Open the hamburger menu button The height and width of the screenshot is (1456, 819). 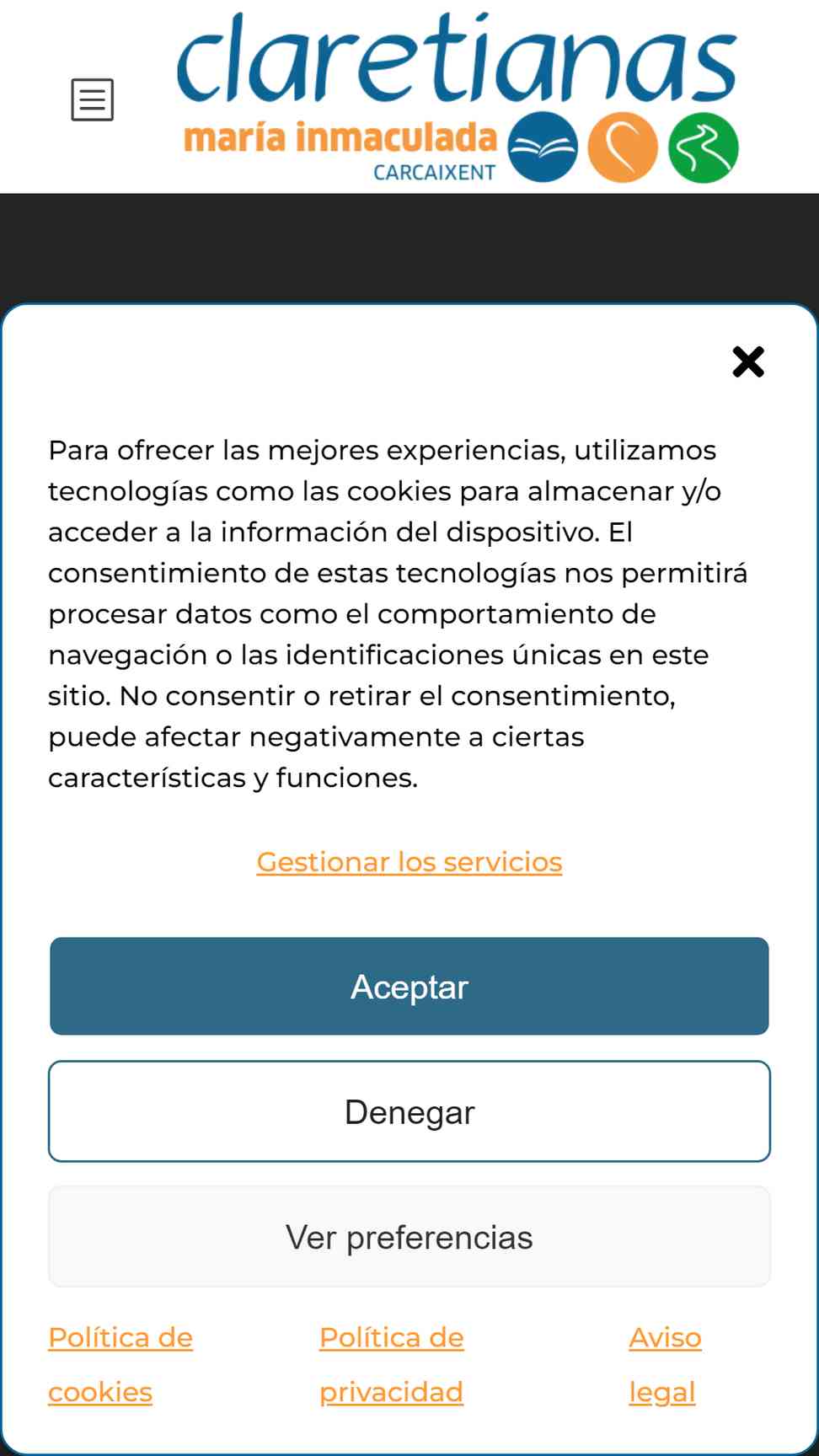[93, 100]
